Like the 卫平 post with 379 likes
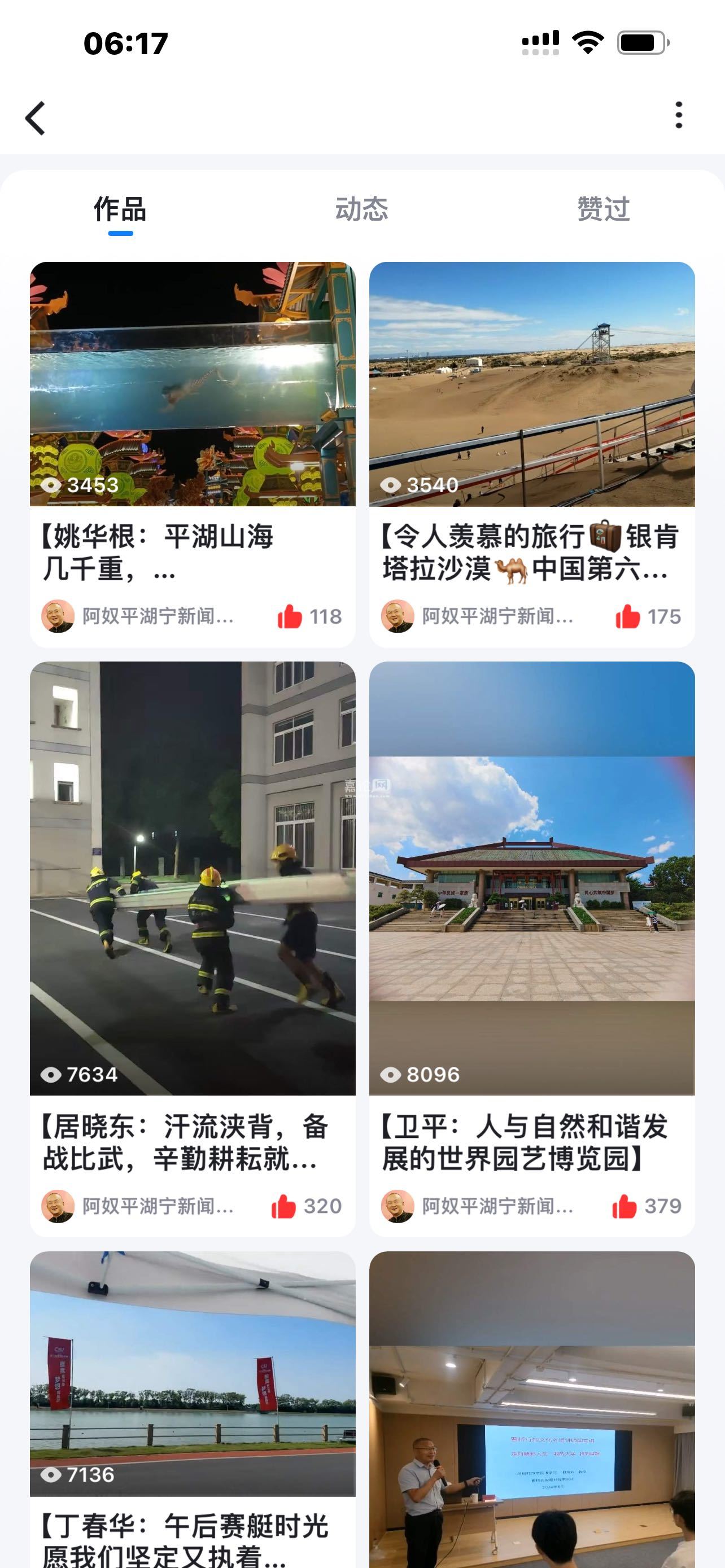 [x=624, y=1206]
